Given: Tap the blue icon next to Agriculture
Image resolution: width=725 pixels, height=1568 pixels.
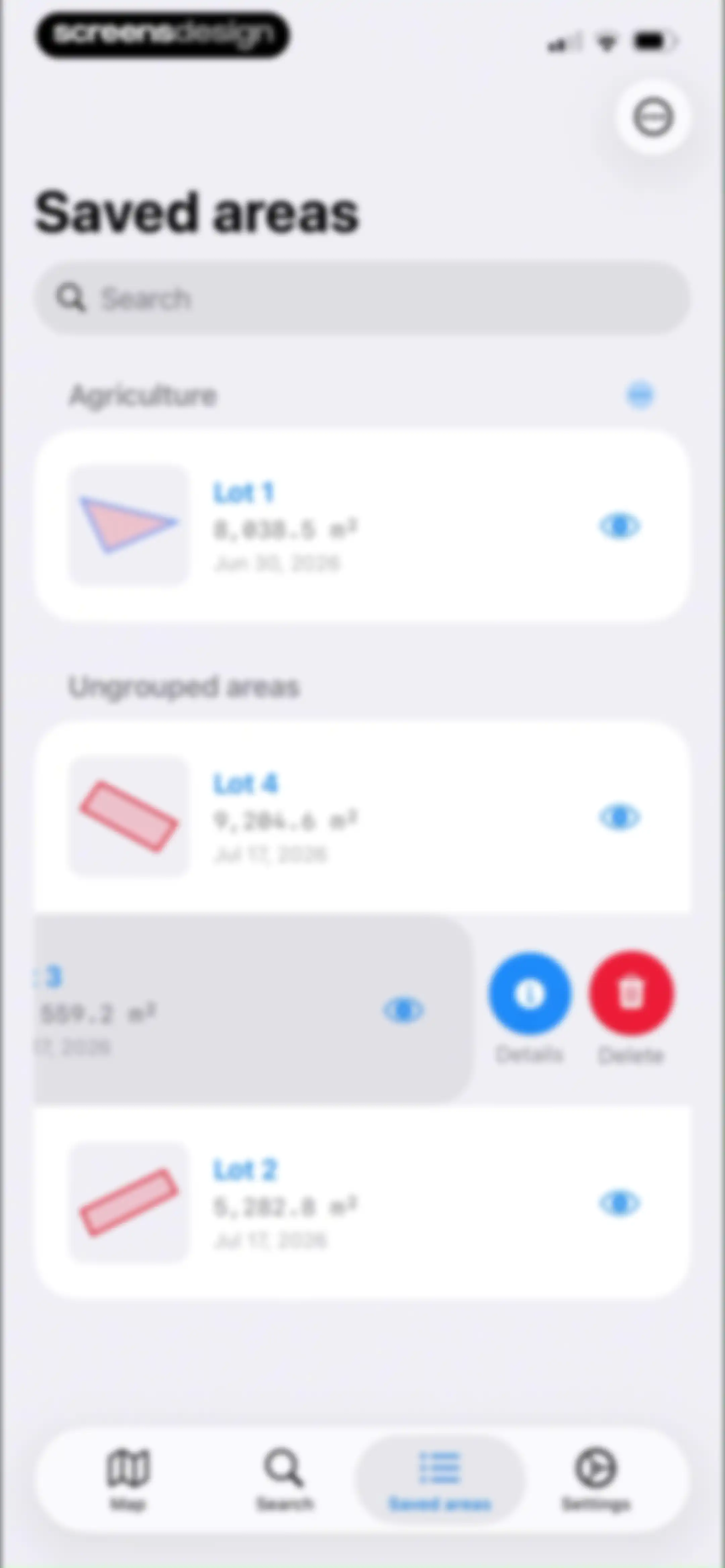Looking at the screenshot, I should click(640, 395).
